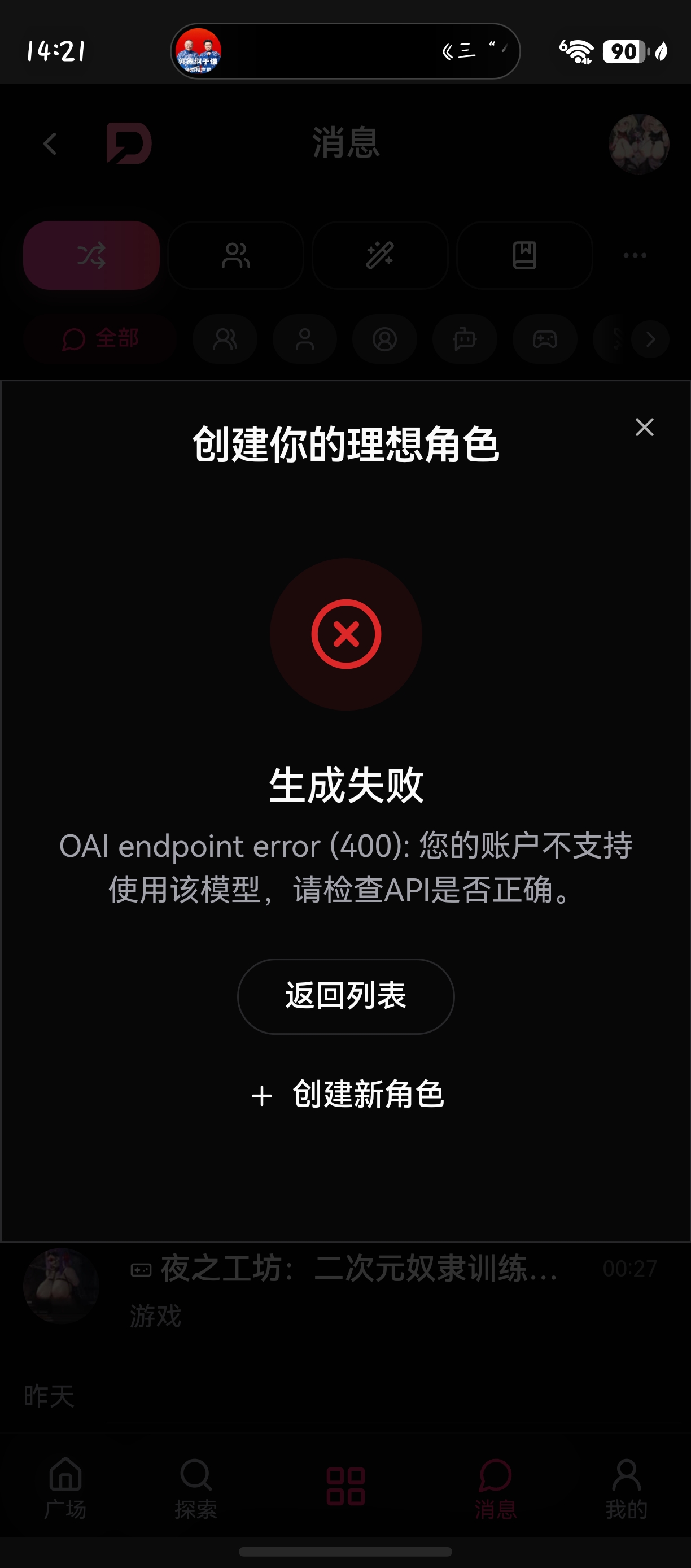This screenshot has width=691, height=1568.
Task: Open the three-dot more menu
Action: pyautogui.click(x=635, y=255)
